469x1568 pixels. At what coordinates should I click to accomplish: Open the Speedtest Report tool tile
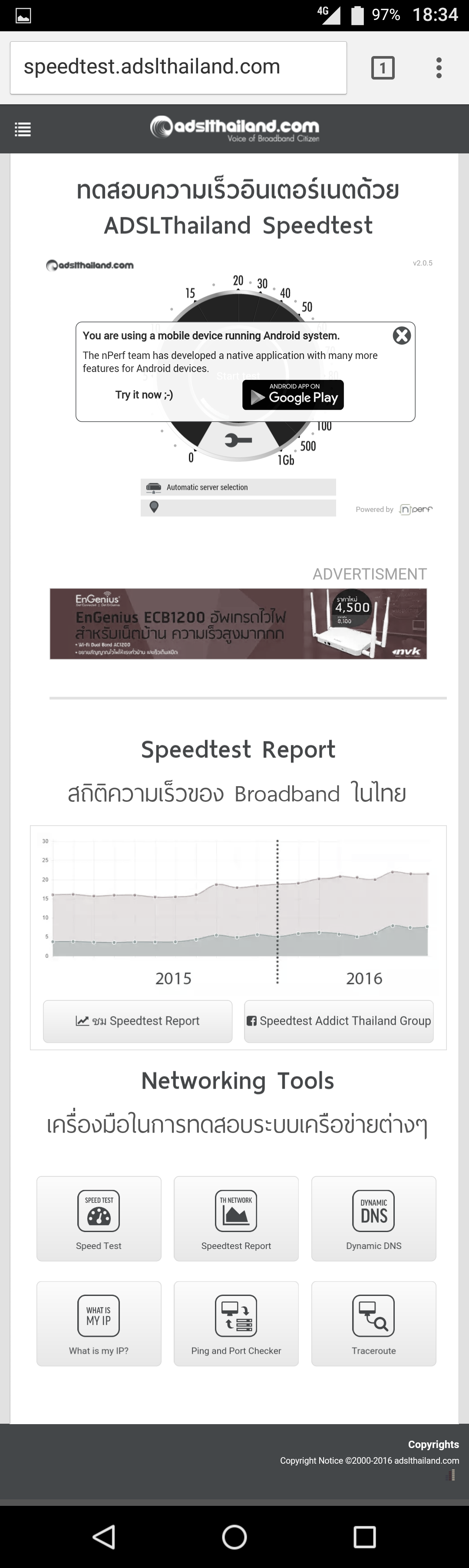click(236, 1218)
